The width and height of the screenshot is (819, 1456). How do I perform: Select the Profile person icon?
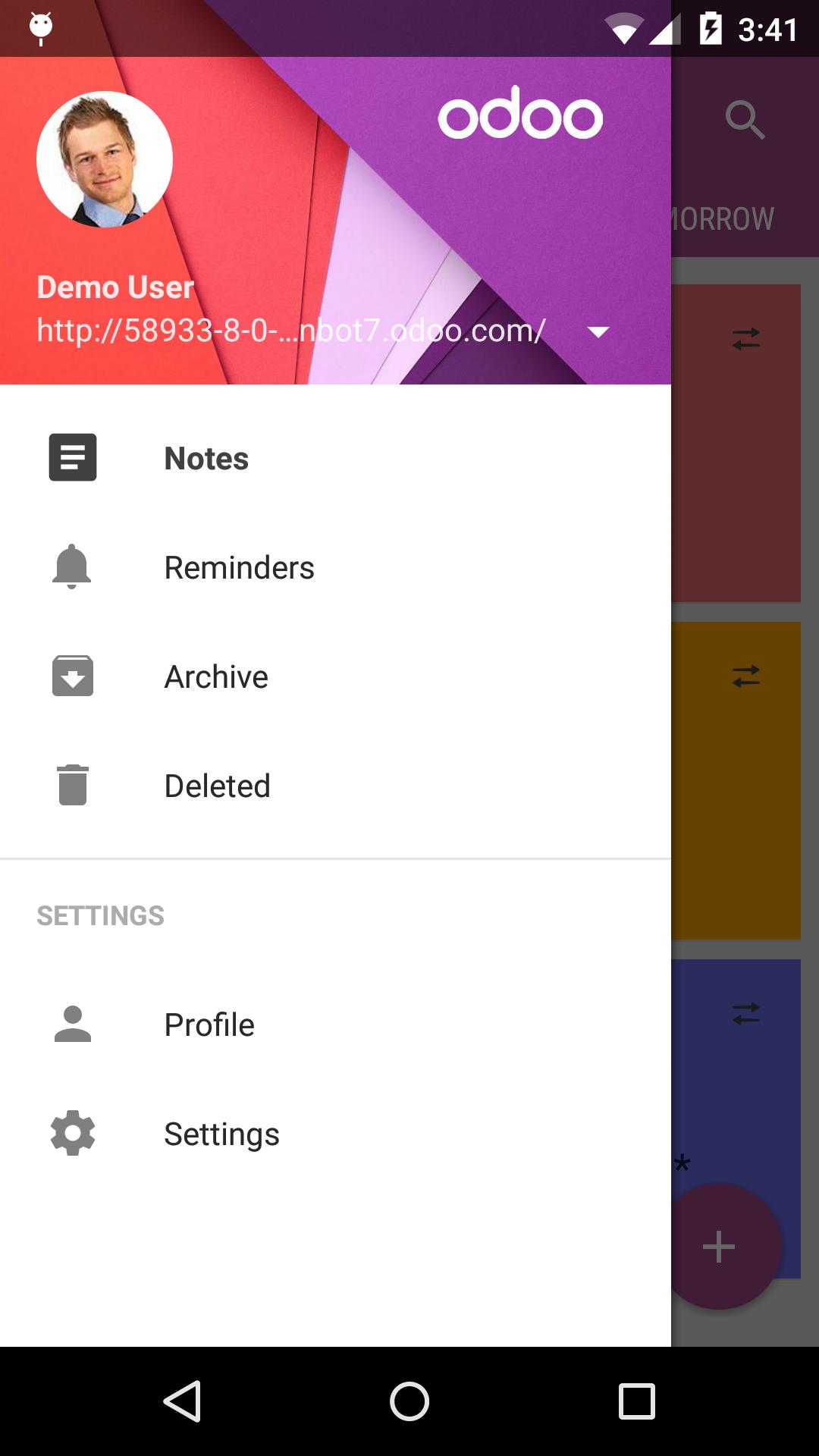point(72,1024)
